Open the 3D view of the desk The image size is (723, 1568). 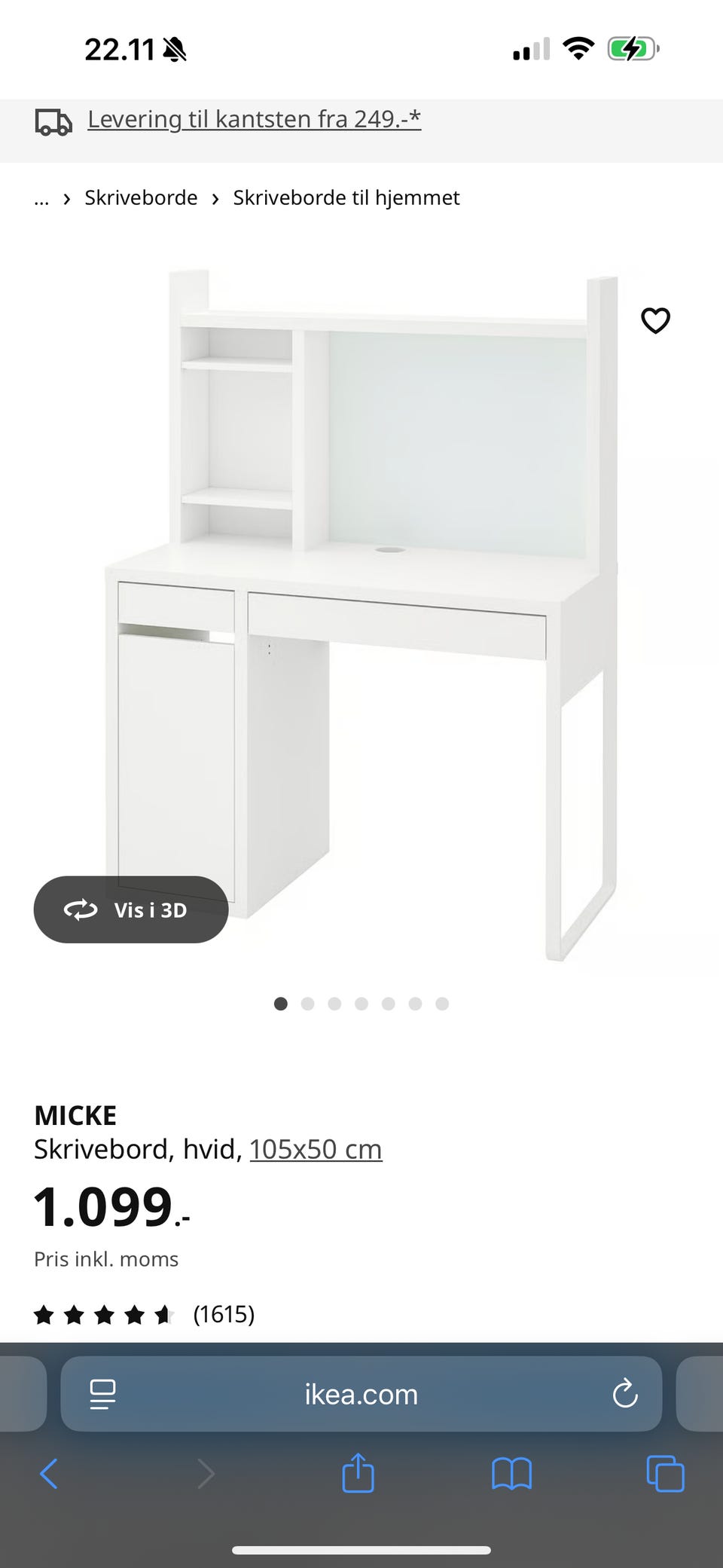point(131,909)
